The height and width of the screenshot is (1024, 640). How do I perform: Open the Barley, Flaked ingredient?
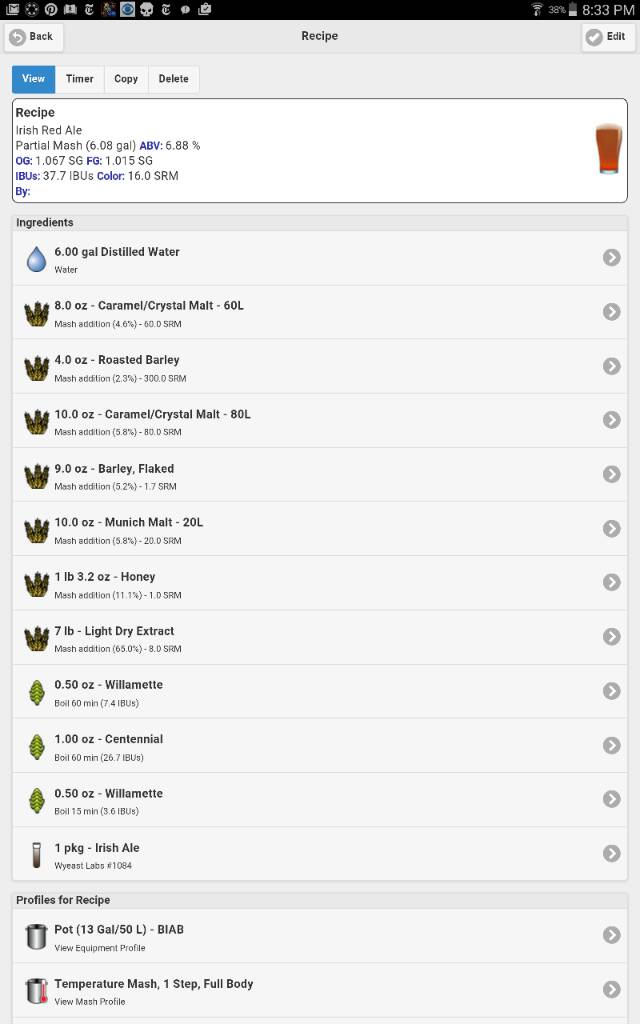320,475
